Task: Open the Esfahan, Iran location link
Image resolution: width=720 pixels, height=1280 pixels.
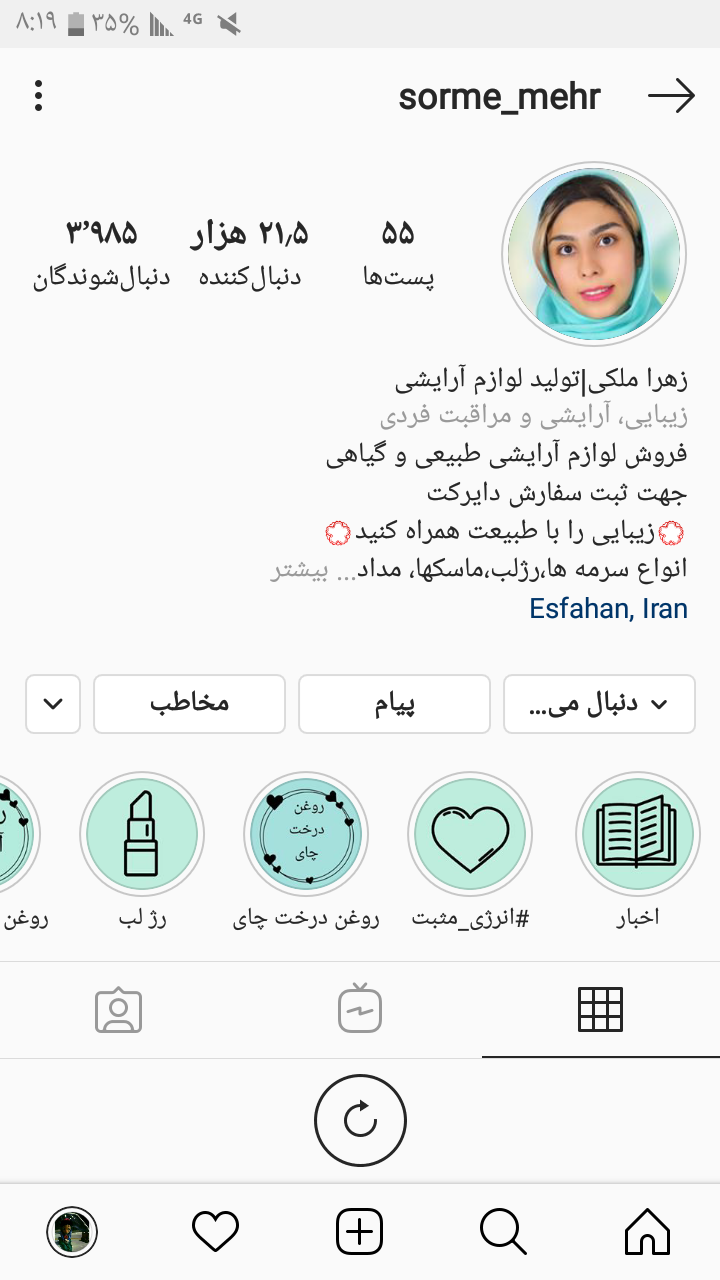Action: click(608, 608)
